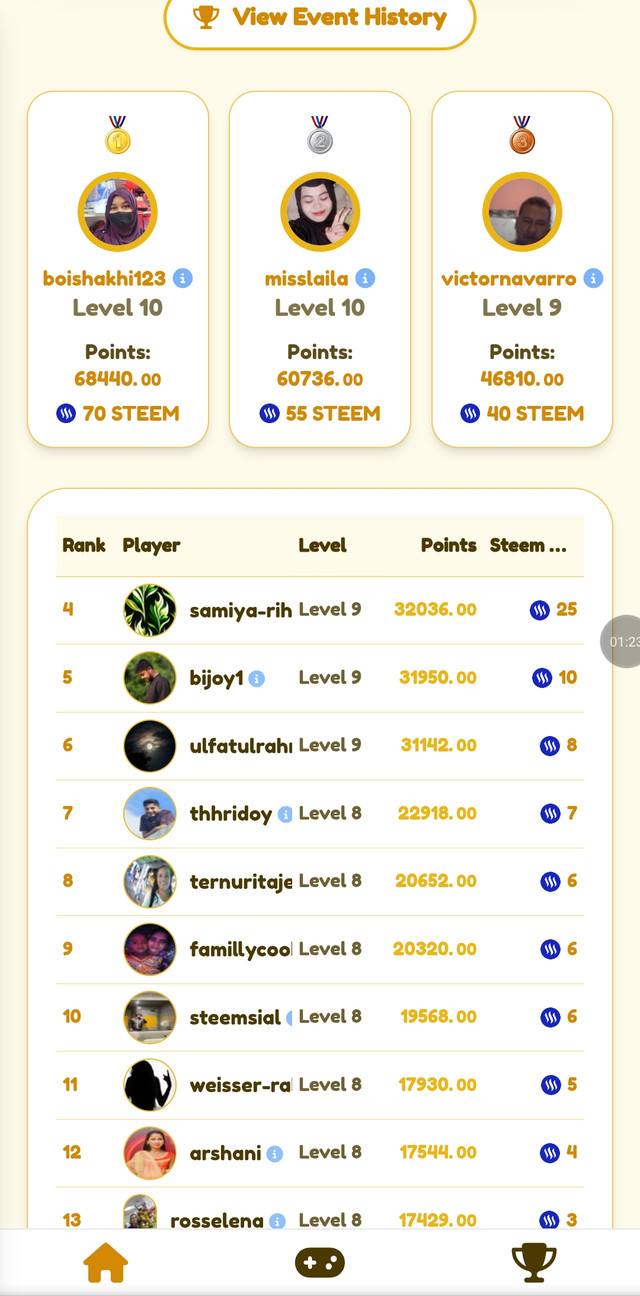Show info for victornavarro
Viewport: 640px width, 1296px height.
click(593, 278)
